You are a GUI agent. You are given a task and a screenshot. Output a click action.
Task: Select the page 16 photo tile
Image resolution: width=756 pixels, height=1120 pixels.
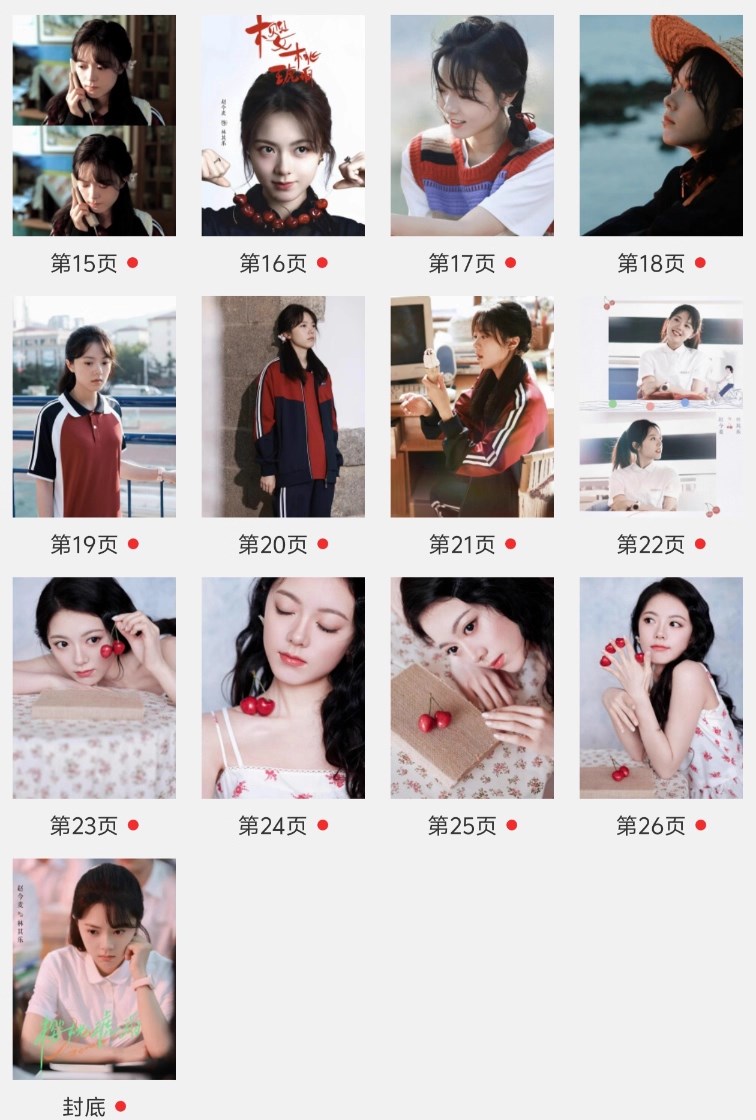[x=283, y=125]
